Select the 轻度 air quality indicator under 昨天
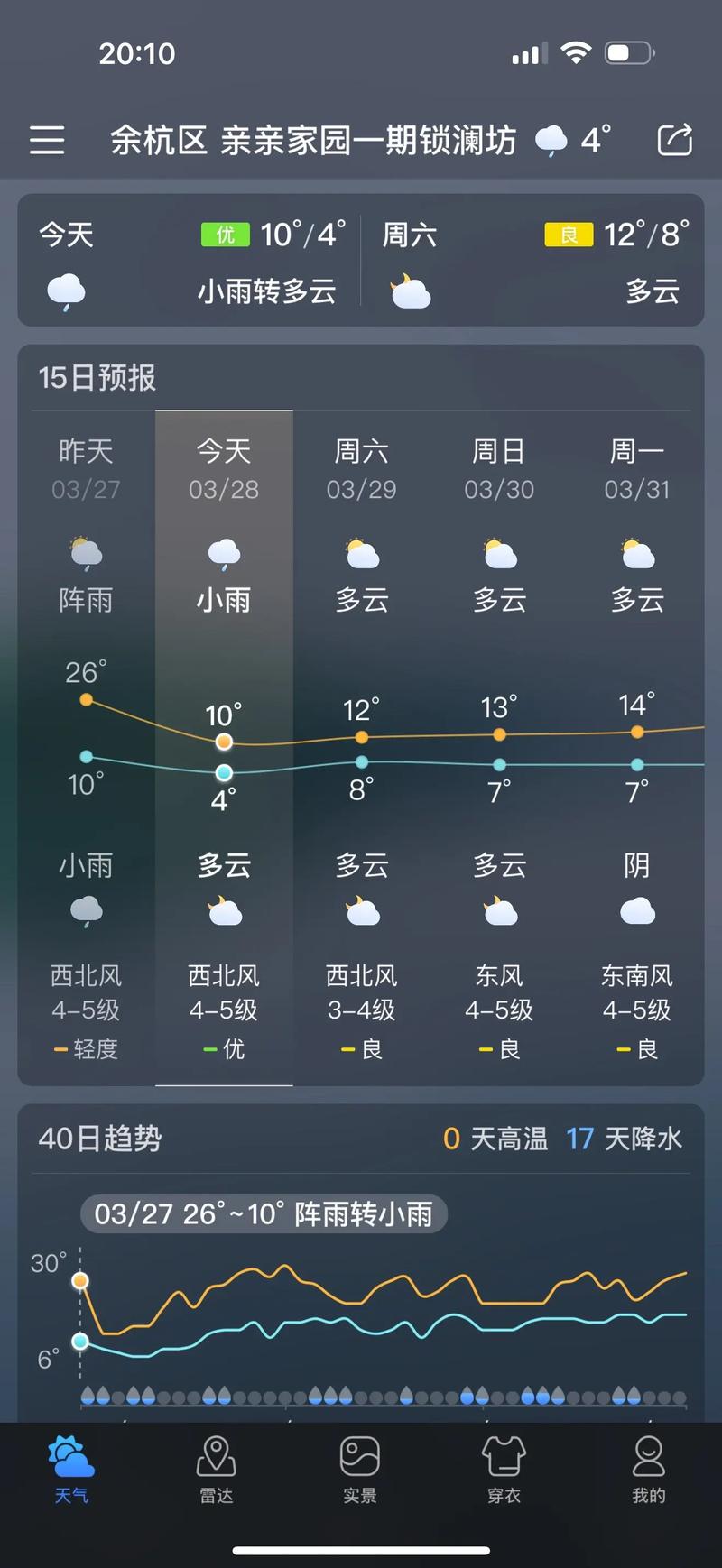Image resolution: width=722 pixels, height=1568 pixels. 85,1048
